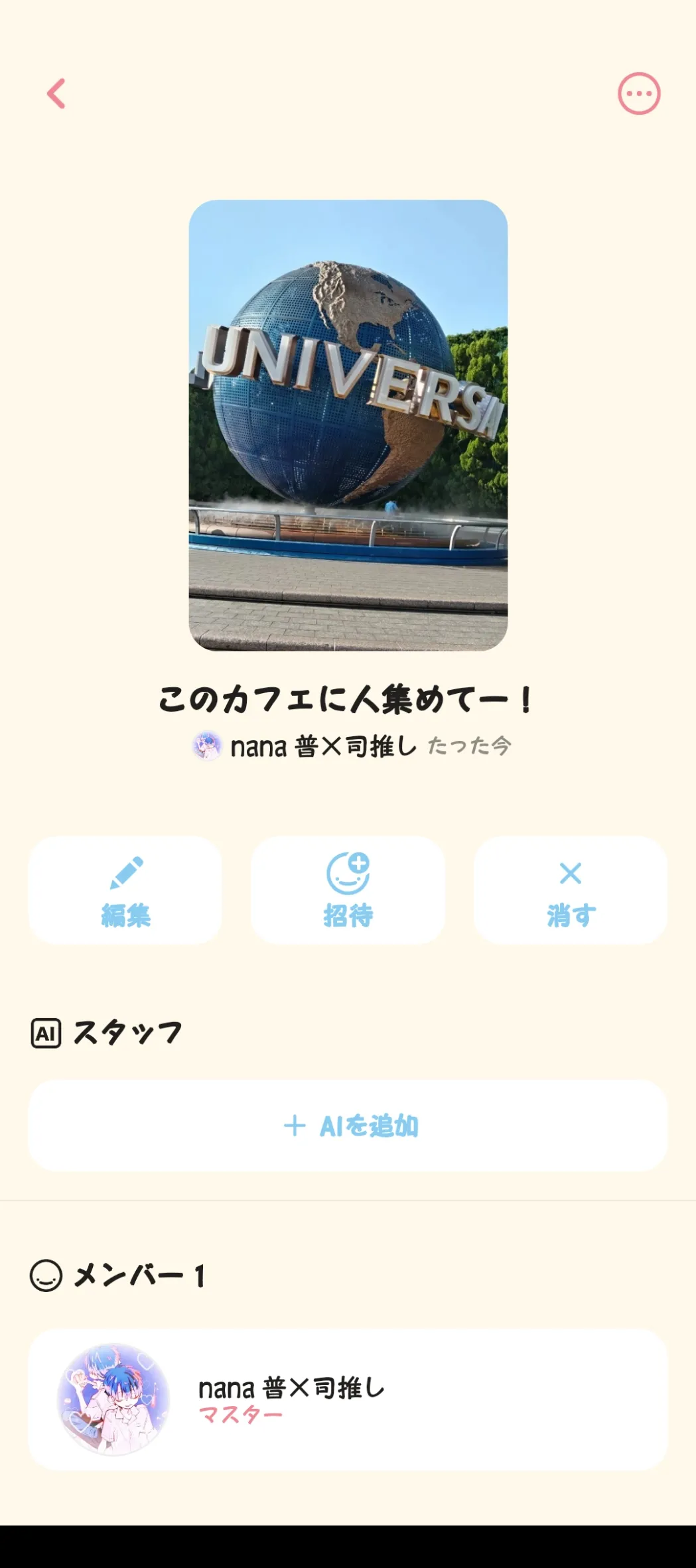The image size is (696, 1568).
Task: View the Universal globe cover photo
Action: click(x=348, y=425)
